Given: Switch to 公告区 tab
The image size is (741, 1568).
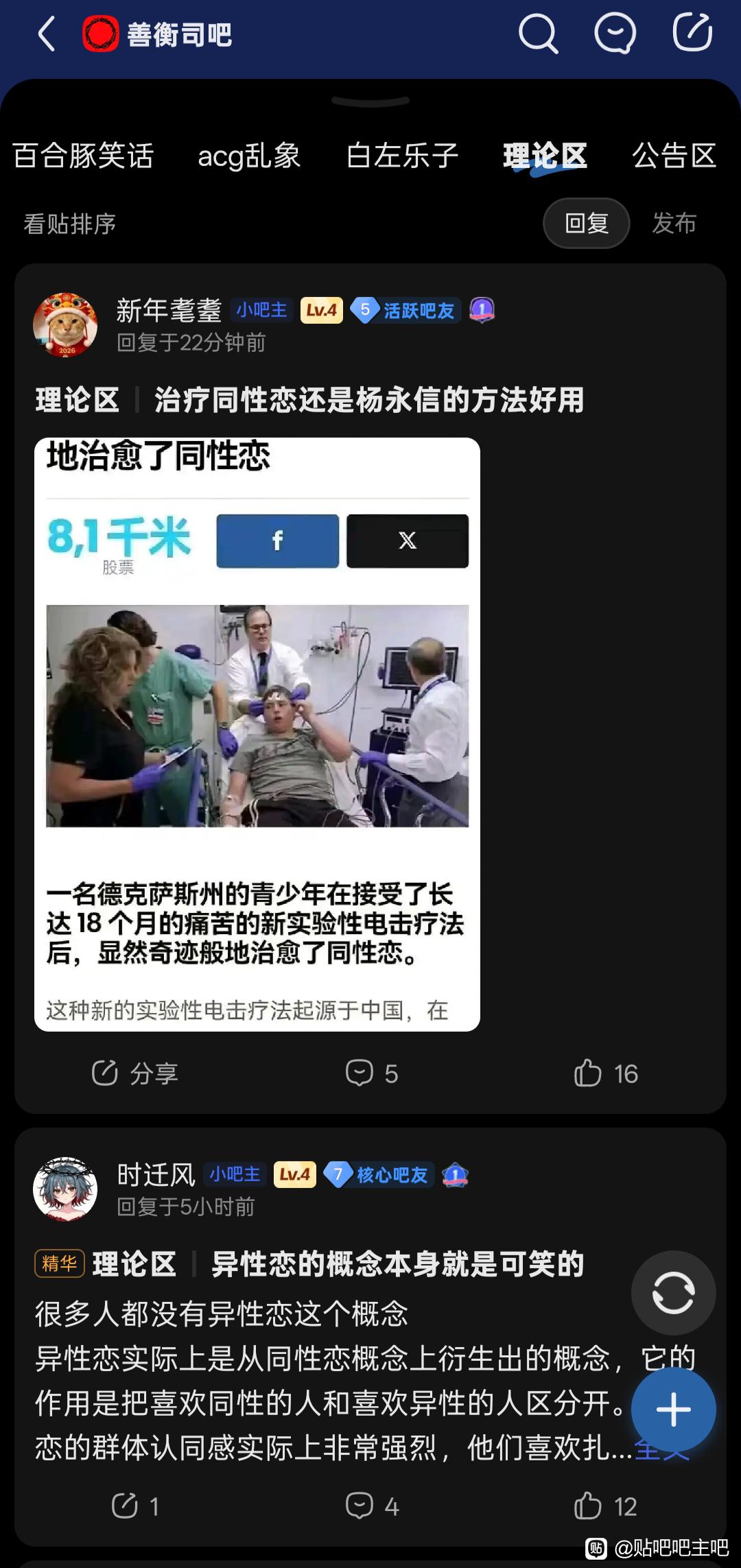Looking at the screenshot, I should [x=674, y=156].
